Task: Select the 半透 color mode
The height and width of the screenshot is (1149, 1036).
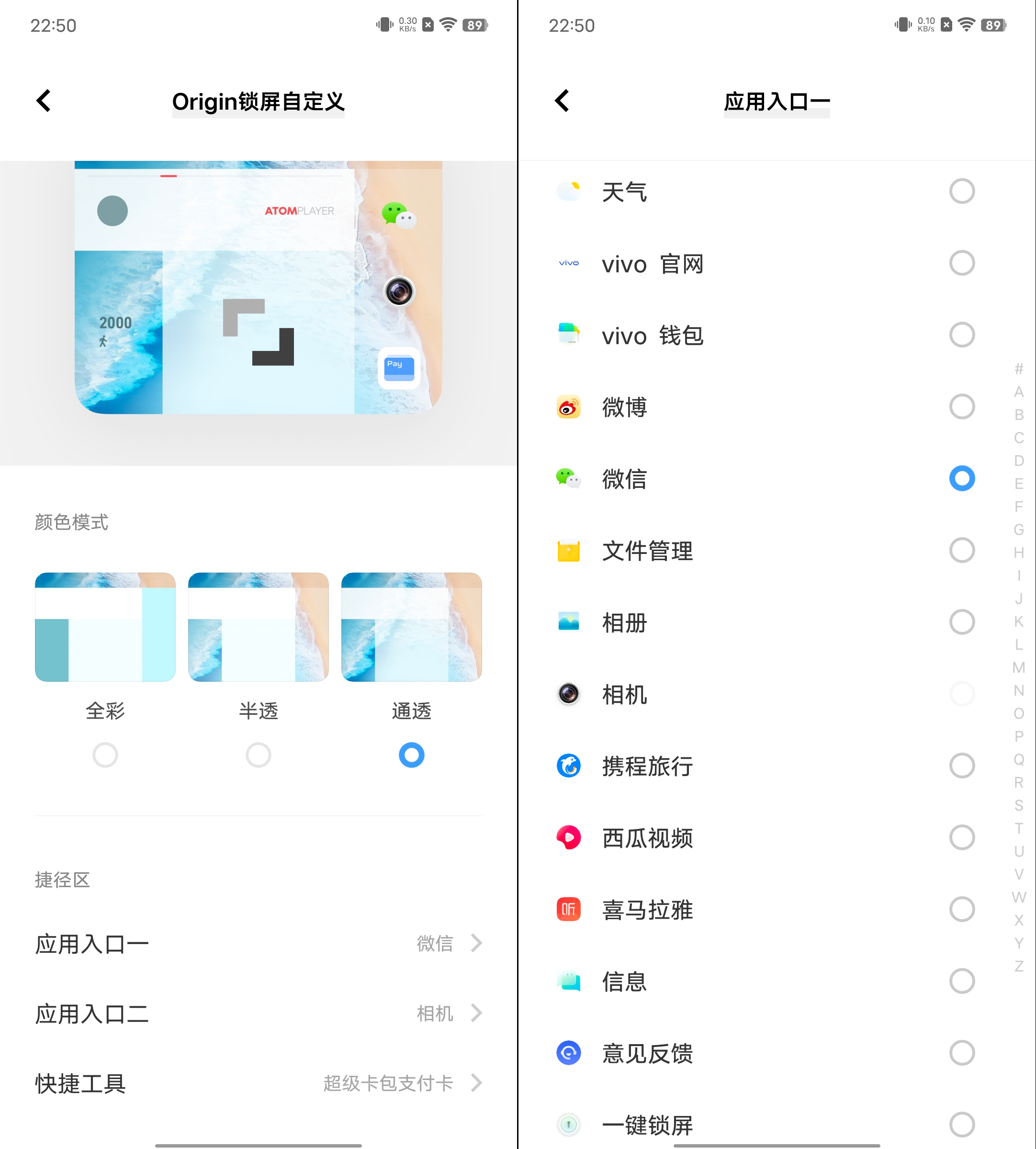Action: pyautogui.click(x=259, y=755)
